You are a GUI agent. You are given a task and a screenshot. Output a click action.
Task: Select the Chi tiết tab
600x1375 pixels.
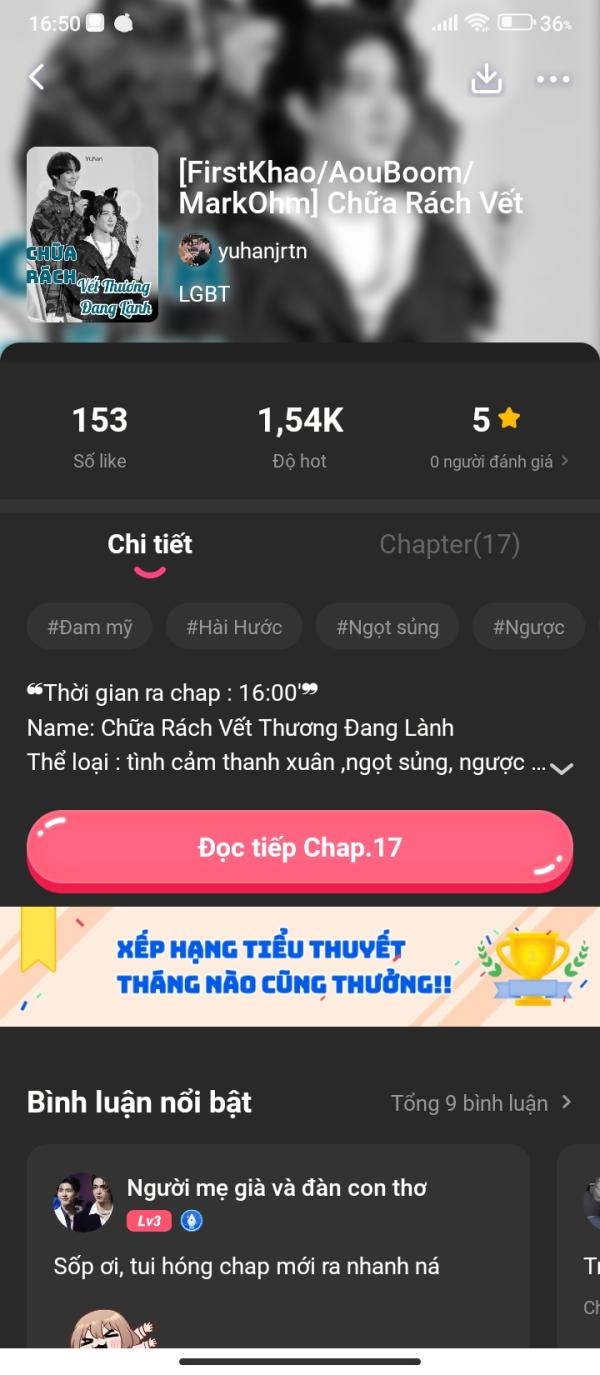coord(150,544)
